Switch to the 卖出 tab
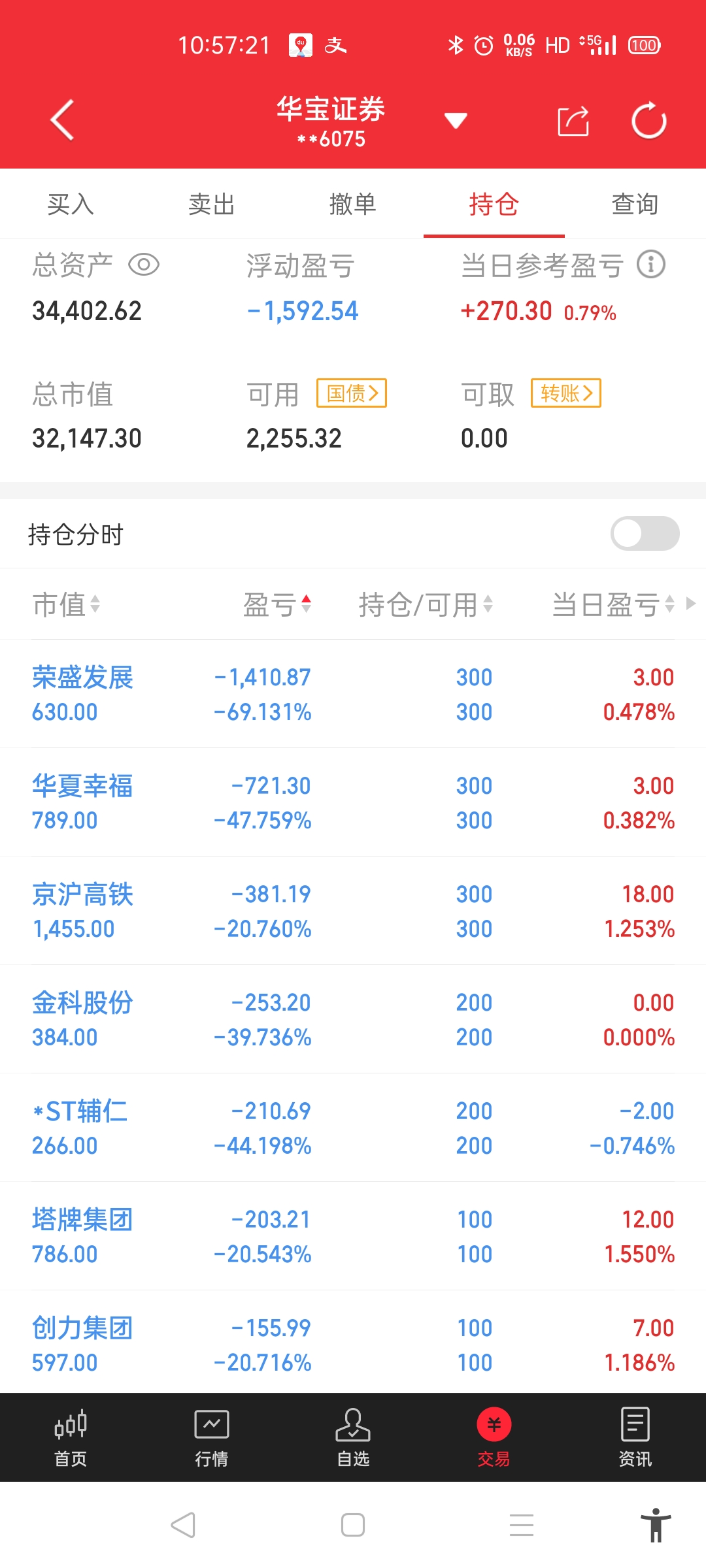The width and height of the screenshot is (706, 1568). pos(211,204)
